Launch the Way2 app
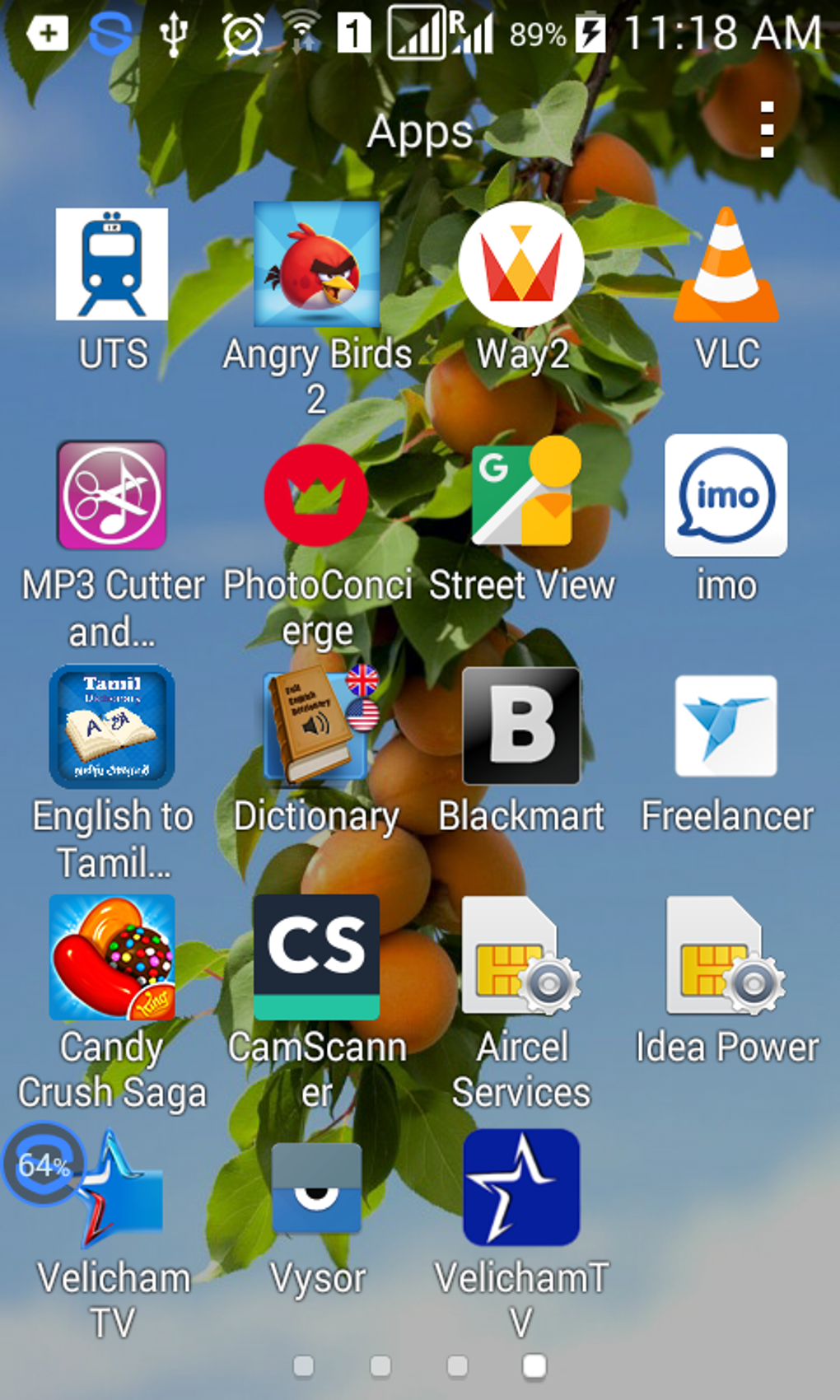 [x=521, y=264]
